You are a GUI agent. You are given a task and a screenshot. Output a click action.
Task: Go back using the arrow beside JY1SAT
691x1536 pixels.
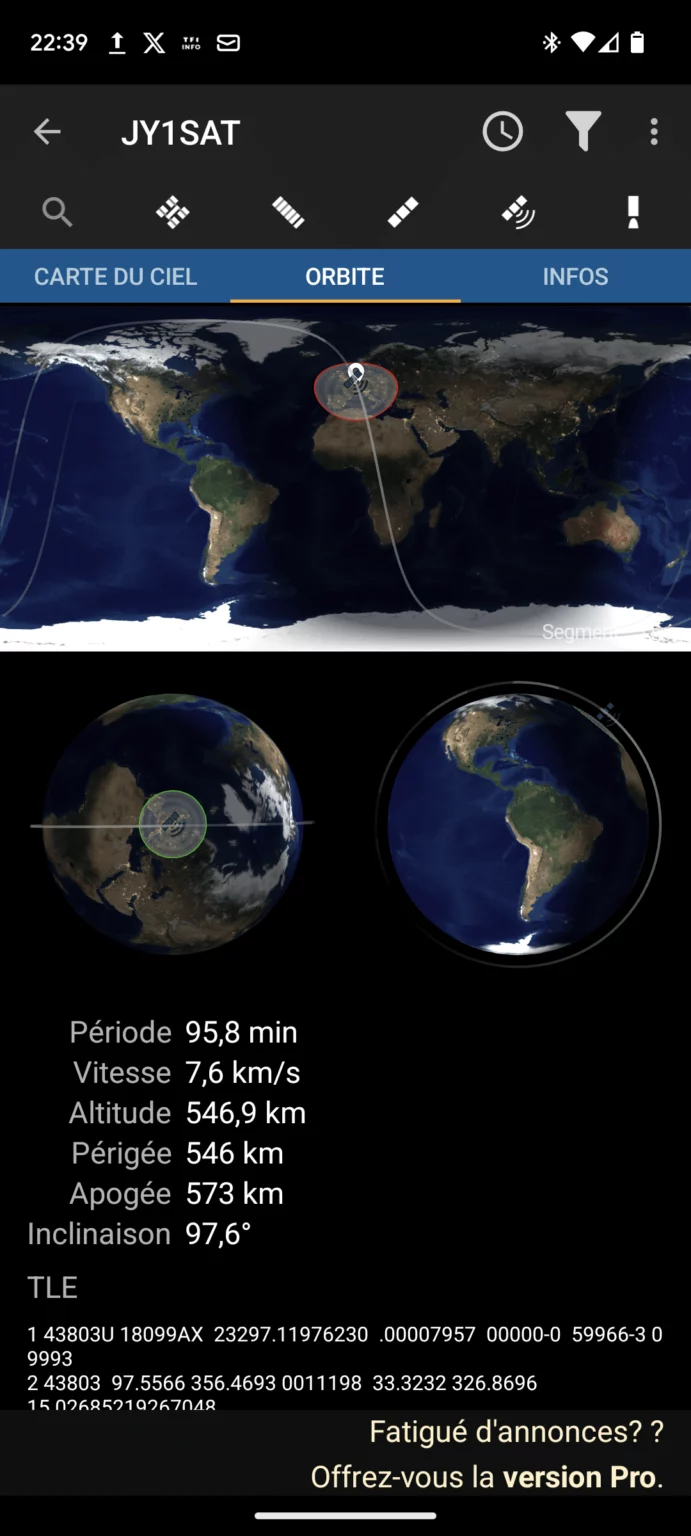(x=47, y=132)
